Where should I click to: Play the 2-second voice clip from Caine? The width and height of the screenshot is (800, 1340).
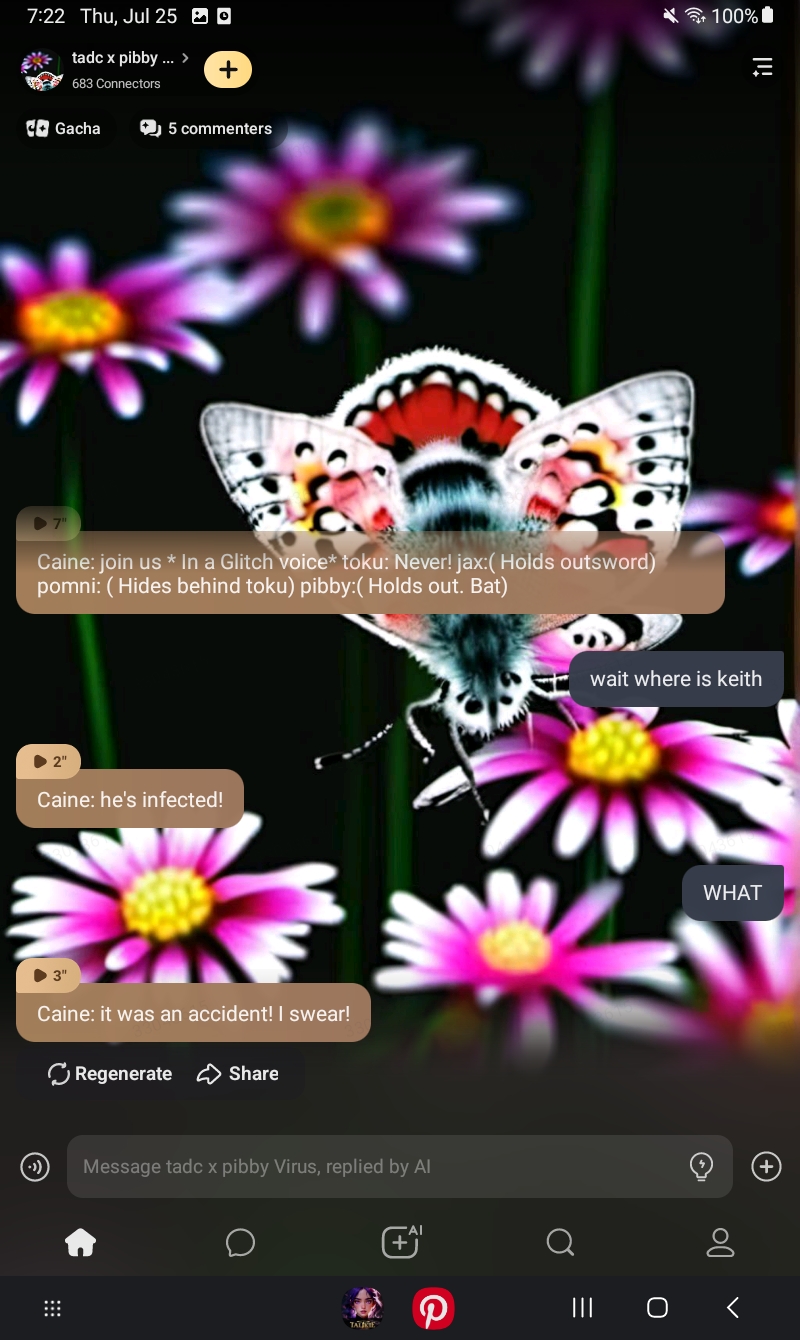pyautogui.click(x=48, y=761)
